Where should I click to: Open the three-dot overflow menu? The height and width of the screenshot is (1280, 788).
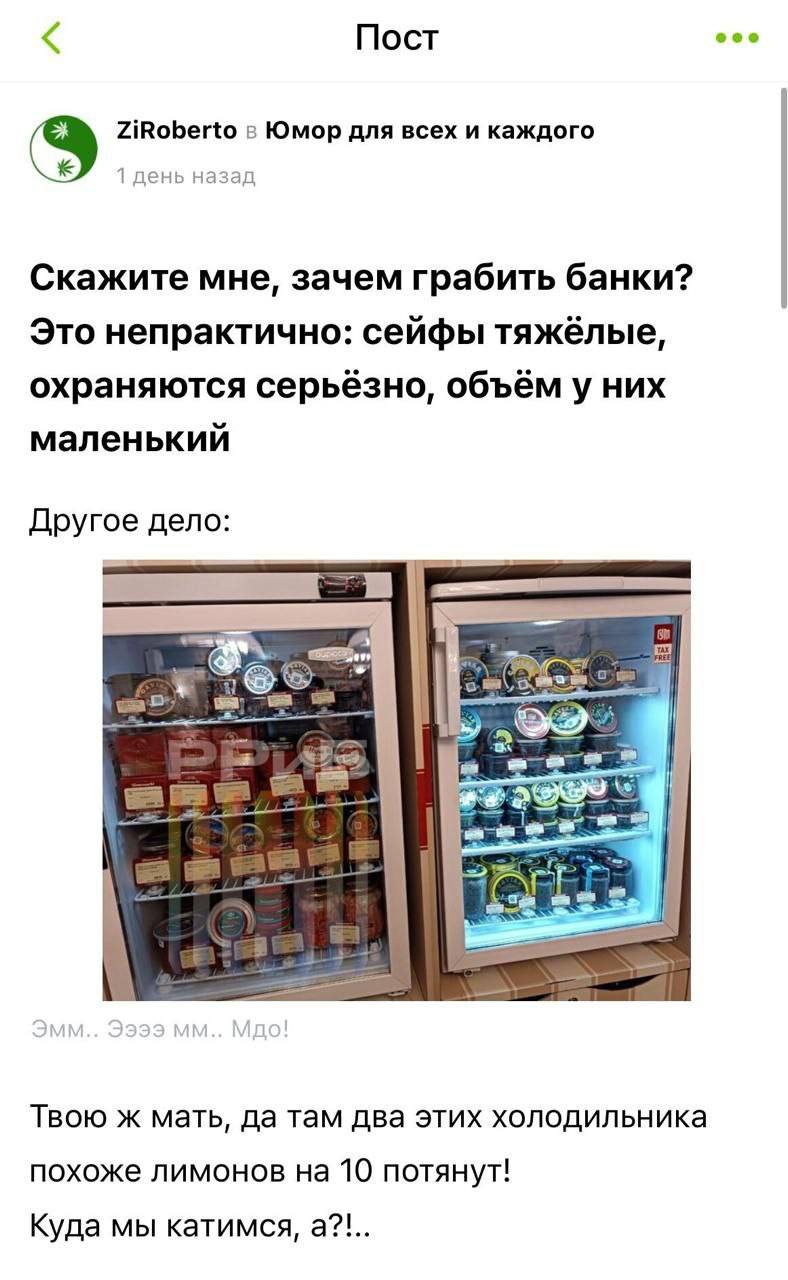738,39
